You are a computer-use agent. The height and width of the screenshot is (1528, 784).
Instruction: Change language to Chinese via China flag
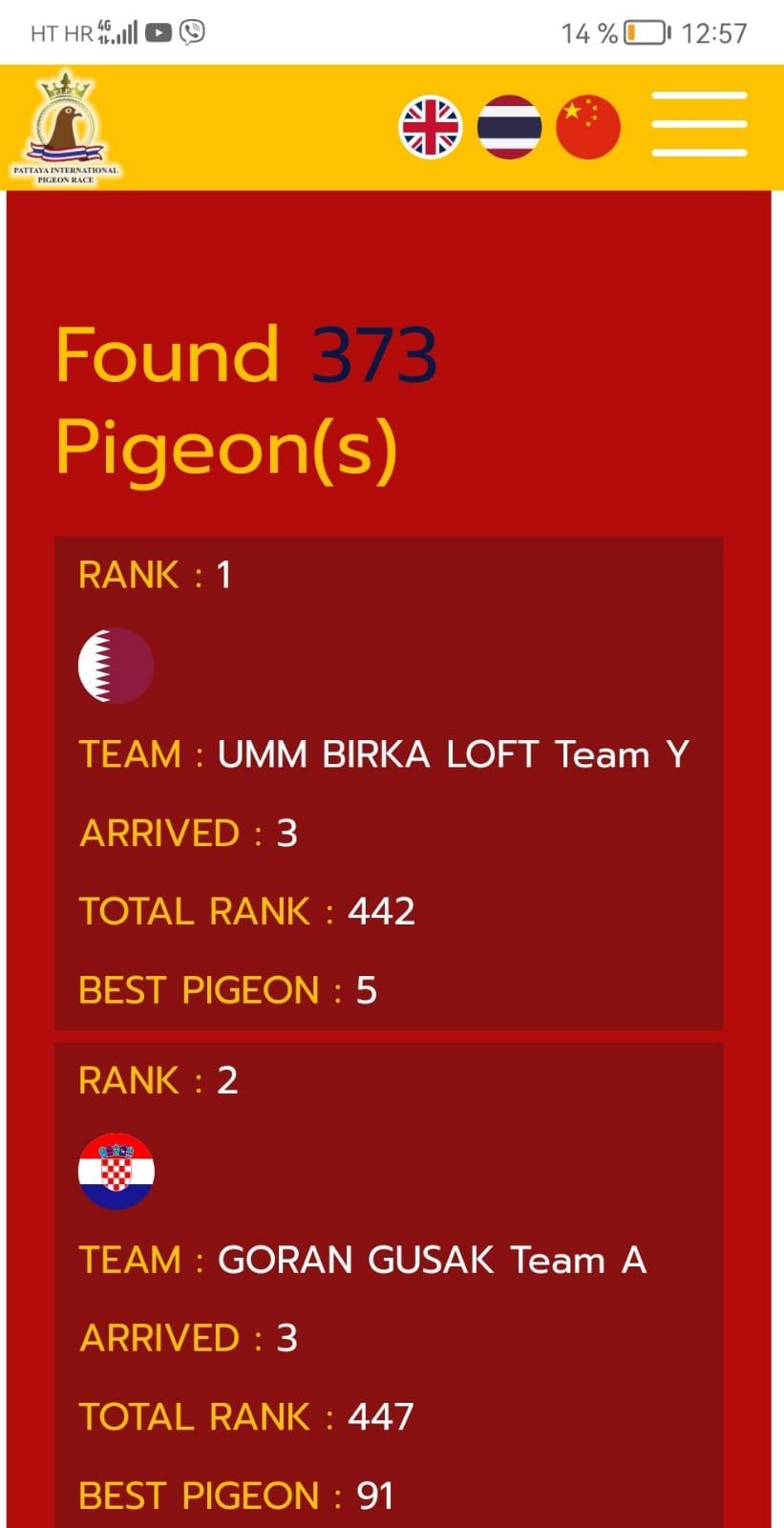(588, 128)
